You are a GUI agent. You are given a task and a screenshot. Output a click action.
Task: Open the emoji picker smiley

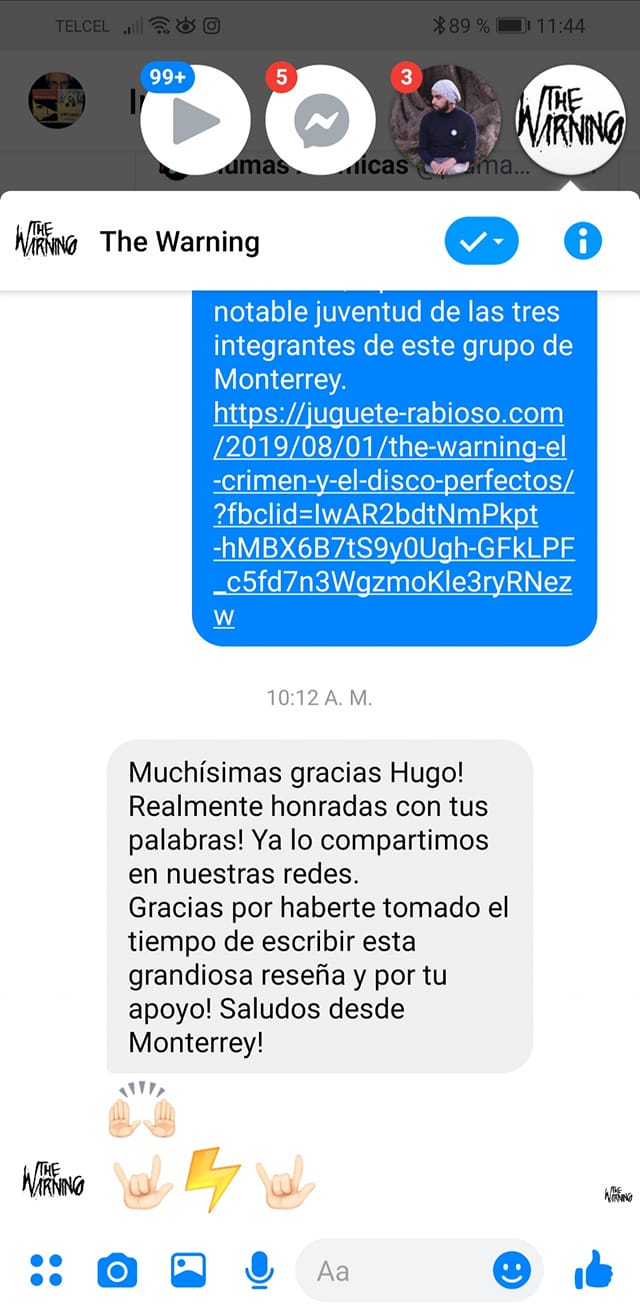(x=512, y=1271)
